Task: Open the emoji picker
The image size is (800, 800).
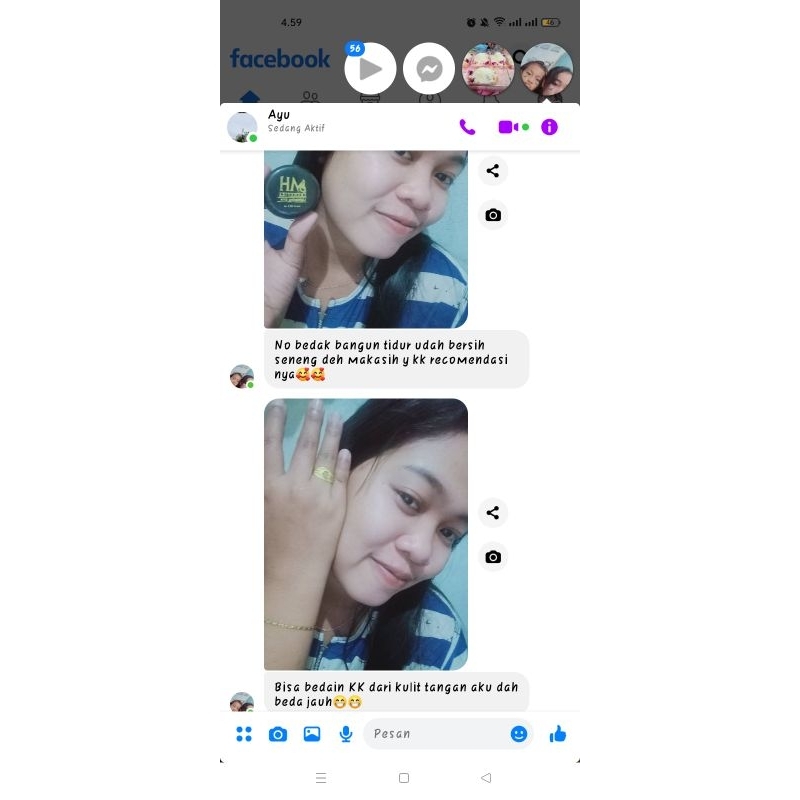Action: click(519, 734)
